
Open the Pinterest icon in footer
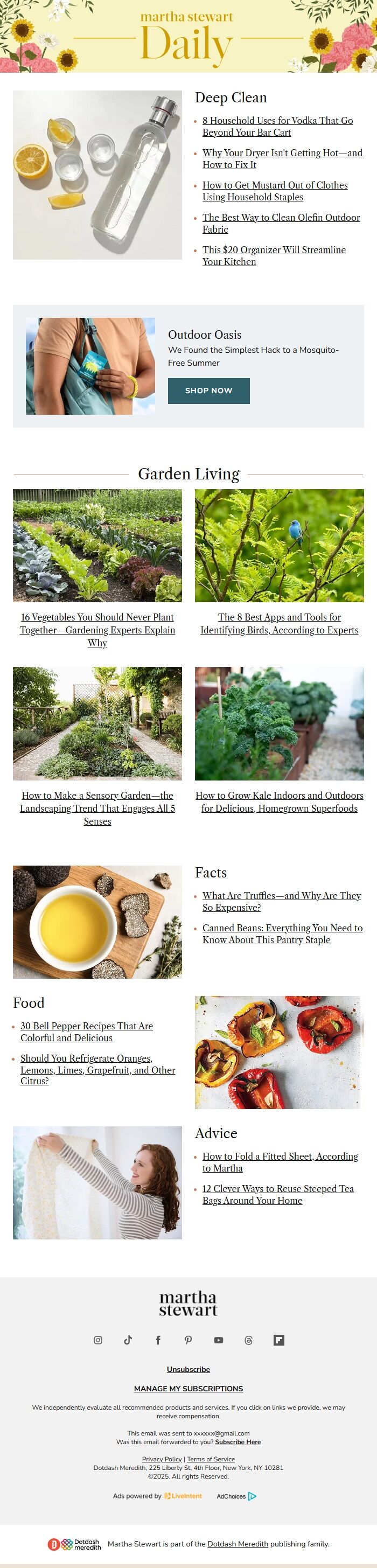[188, 1340]
